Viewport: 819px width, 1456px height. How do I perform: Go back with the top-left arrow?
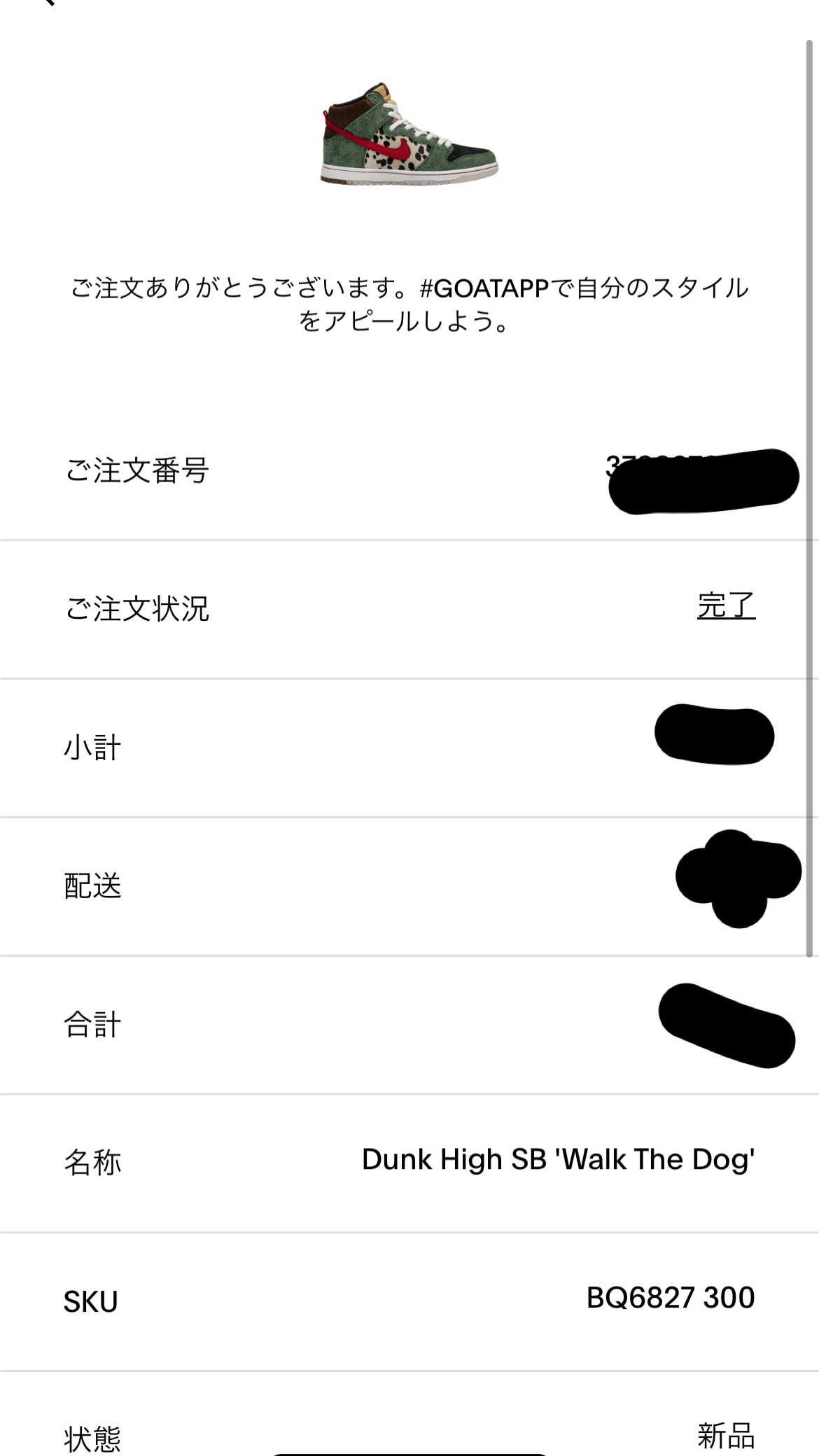pyautogui.click(x=49, y=3)
